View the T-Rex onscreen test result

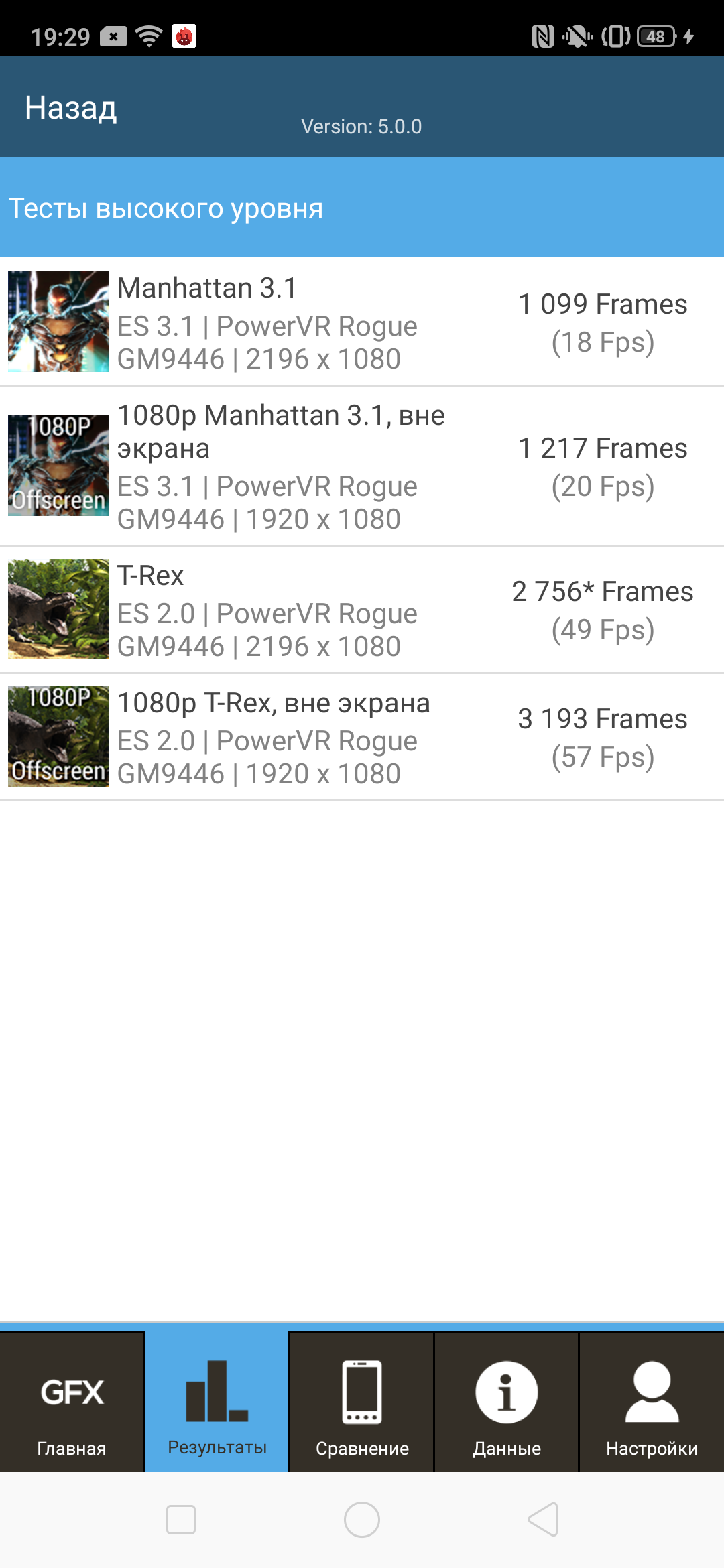pos(362,610)
